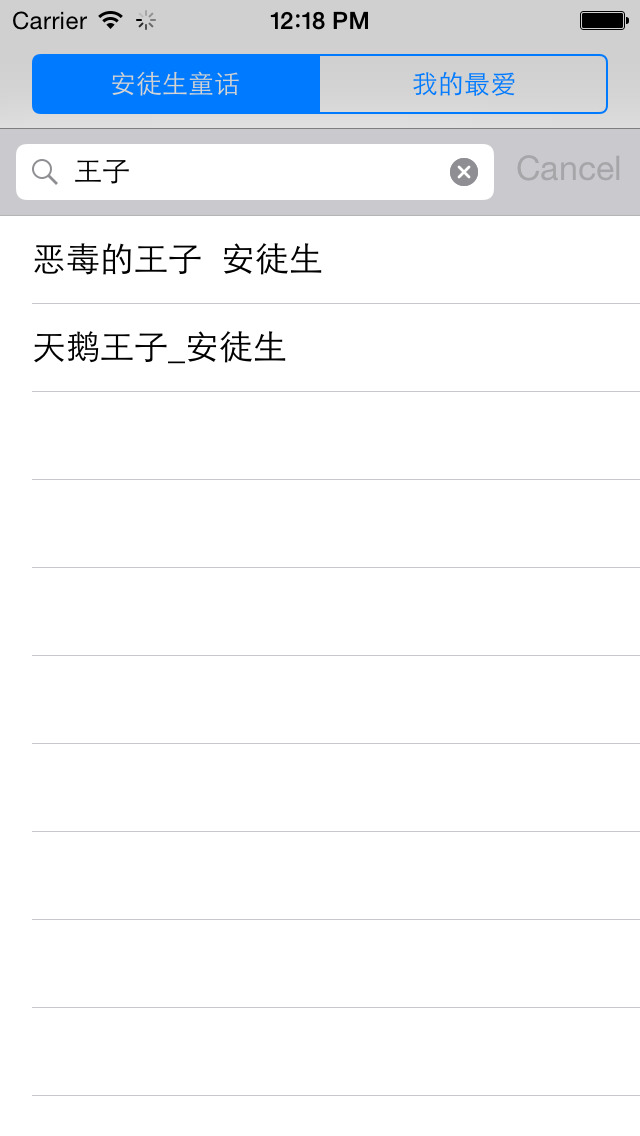
Task: Switch to the 我的最爱 tab
Action: 463,84
